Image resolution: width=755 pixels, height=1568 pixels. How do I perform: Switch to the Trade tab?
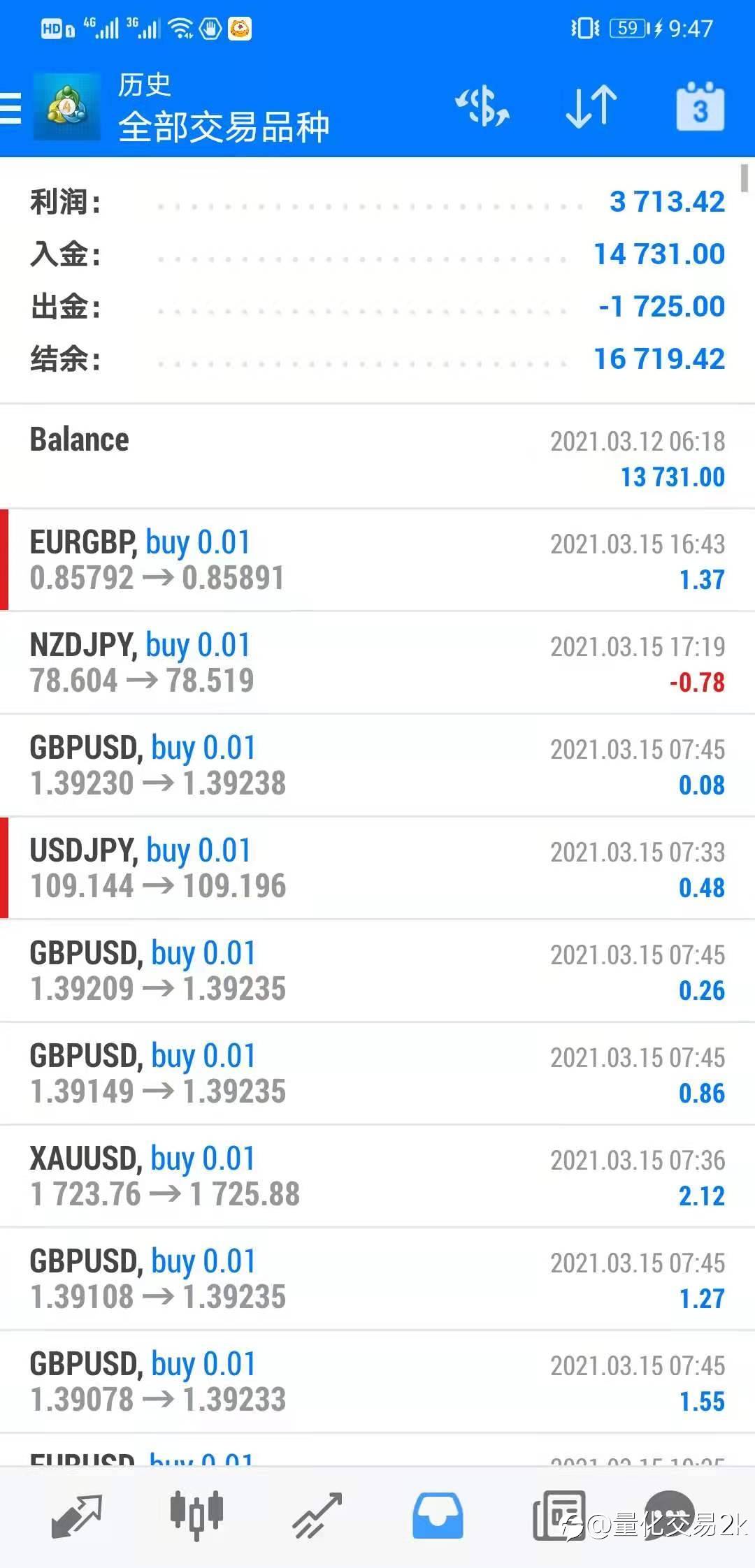click(x=317, y=1516)
